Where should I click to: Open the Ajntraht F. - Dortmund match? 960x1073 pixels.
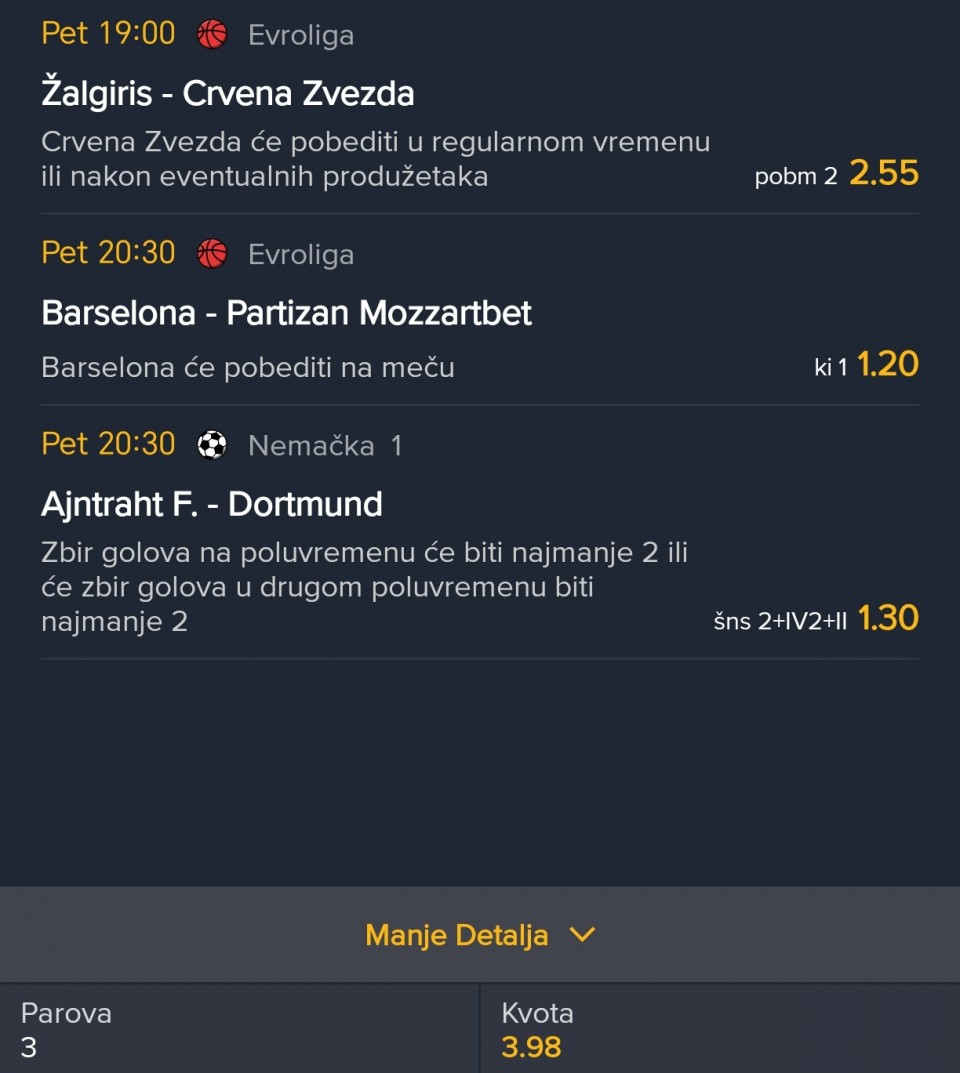click(x=212, y=504)
